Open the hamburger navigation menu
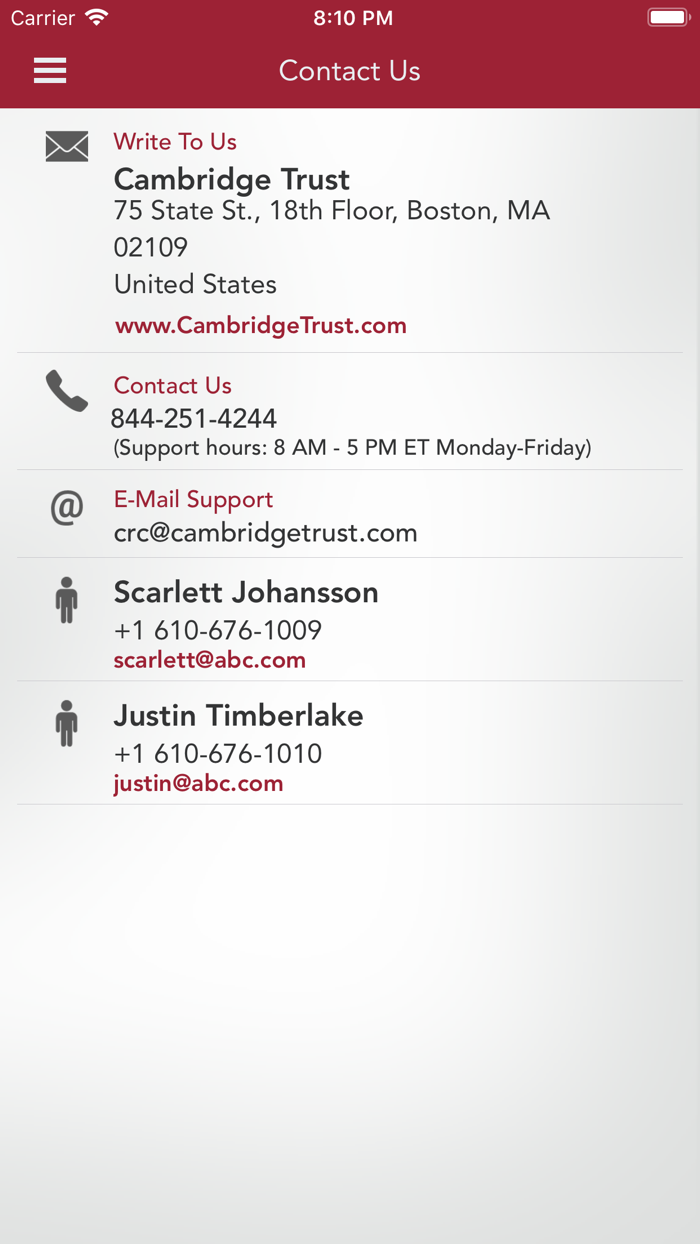This screenshot has height=1244, width=700. click(50, 70)
